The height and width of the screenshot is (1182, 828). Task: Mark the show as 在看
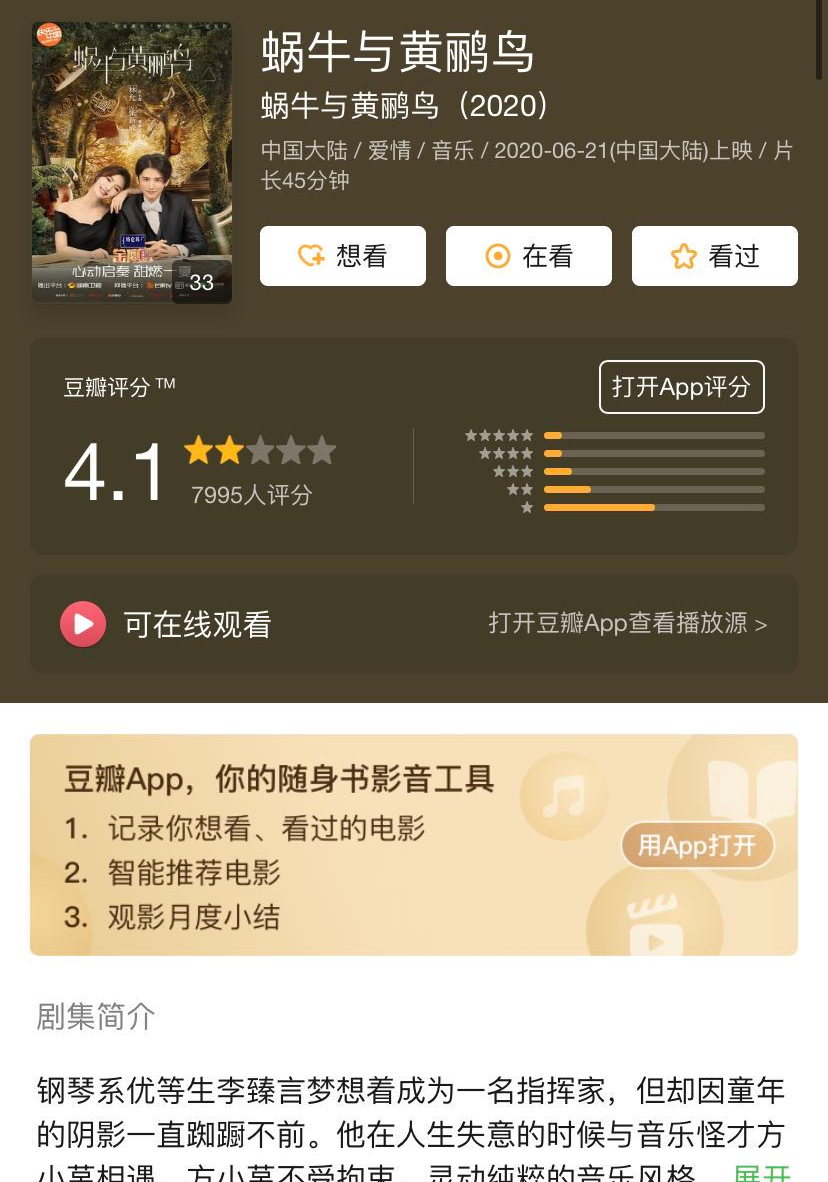(528, 256)
